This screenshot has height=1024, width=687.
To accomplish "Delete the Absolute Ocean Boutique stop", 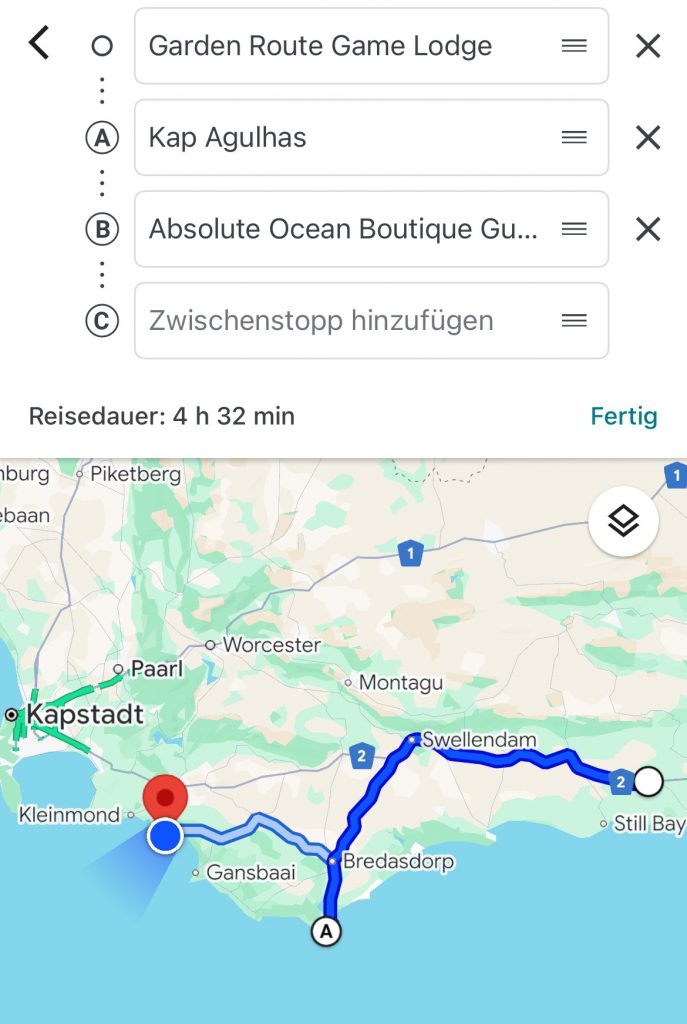I will pos(648,229).
